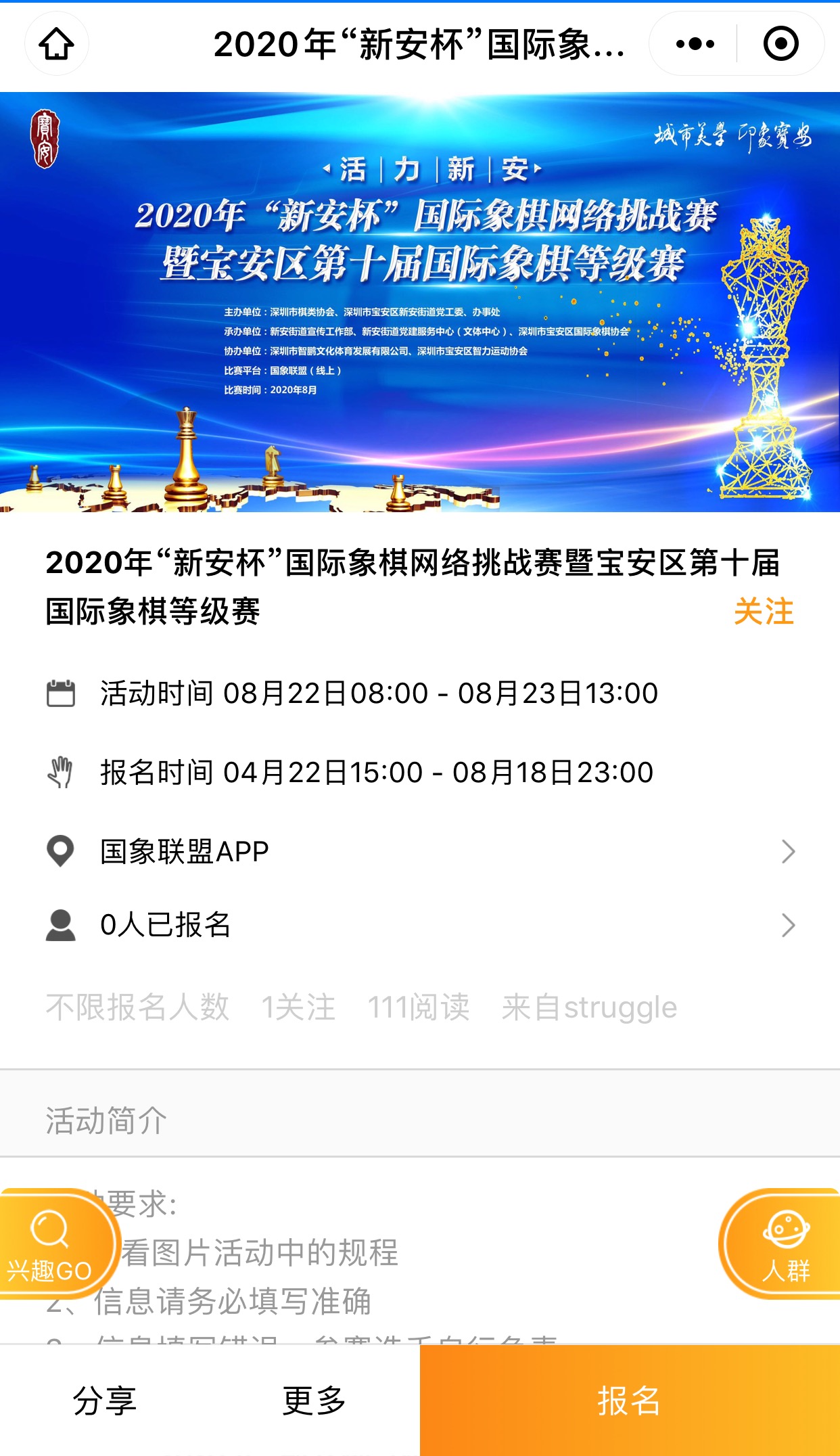This screenshot has height=1456, width=840.
Task: Go to the mini program home page
Action: click(56, 44)
